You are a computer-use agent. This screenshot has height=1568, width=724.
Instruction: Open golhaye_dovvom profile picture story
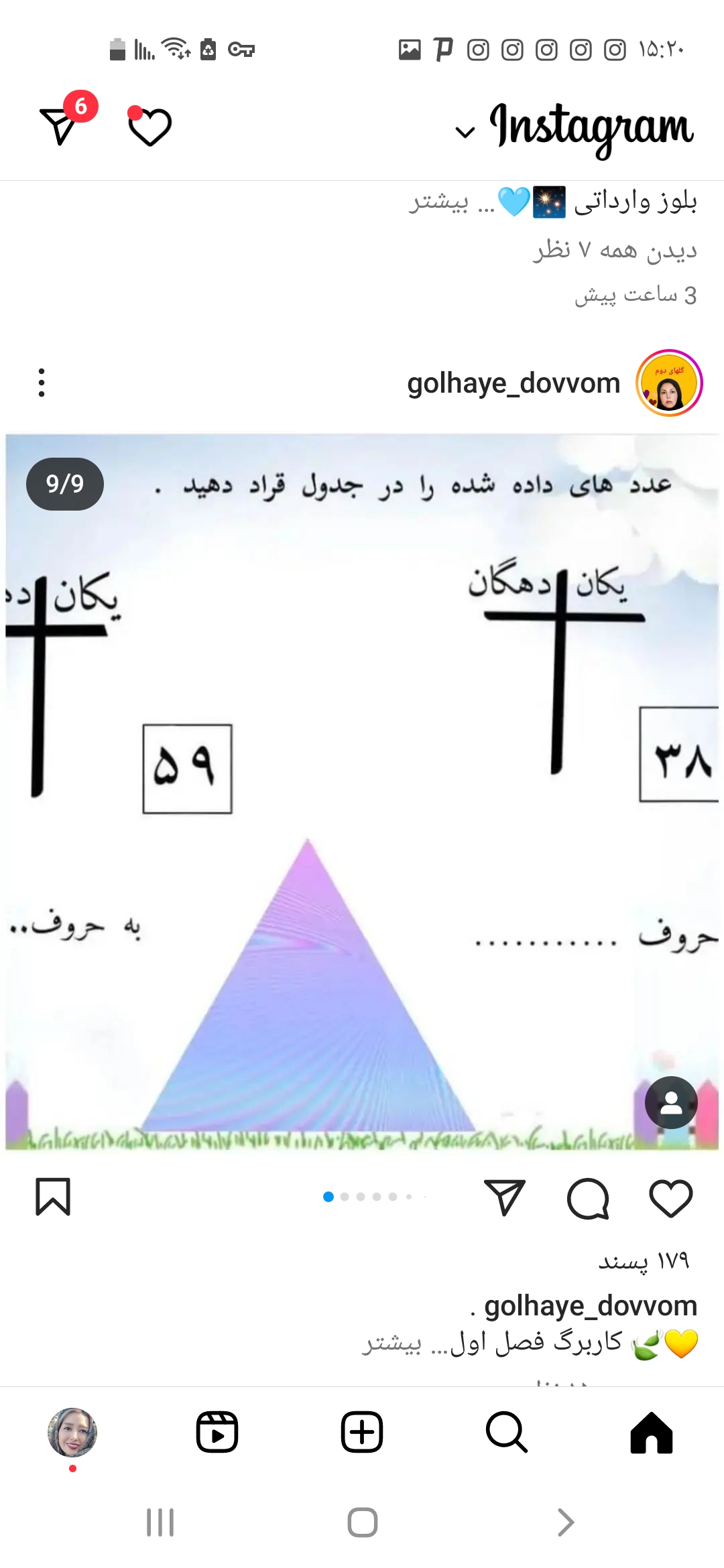click(668, 383)
